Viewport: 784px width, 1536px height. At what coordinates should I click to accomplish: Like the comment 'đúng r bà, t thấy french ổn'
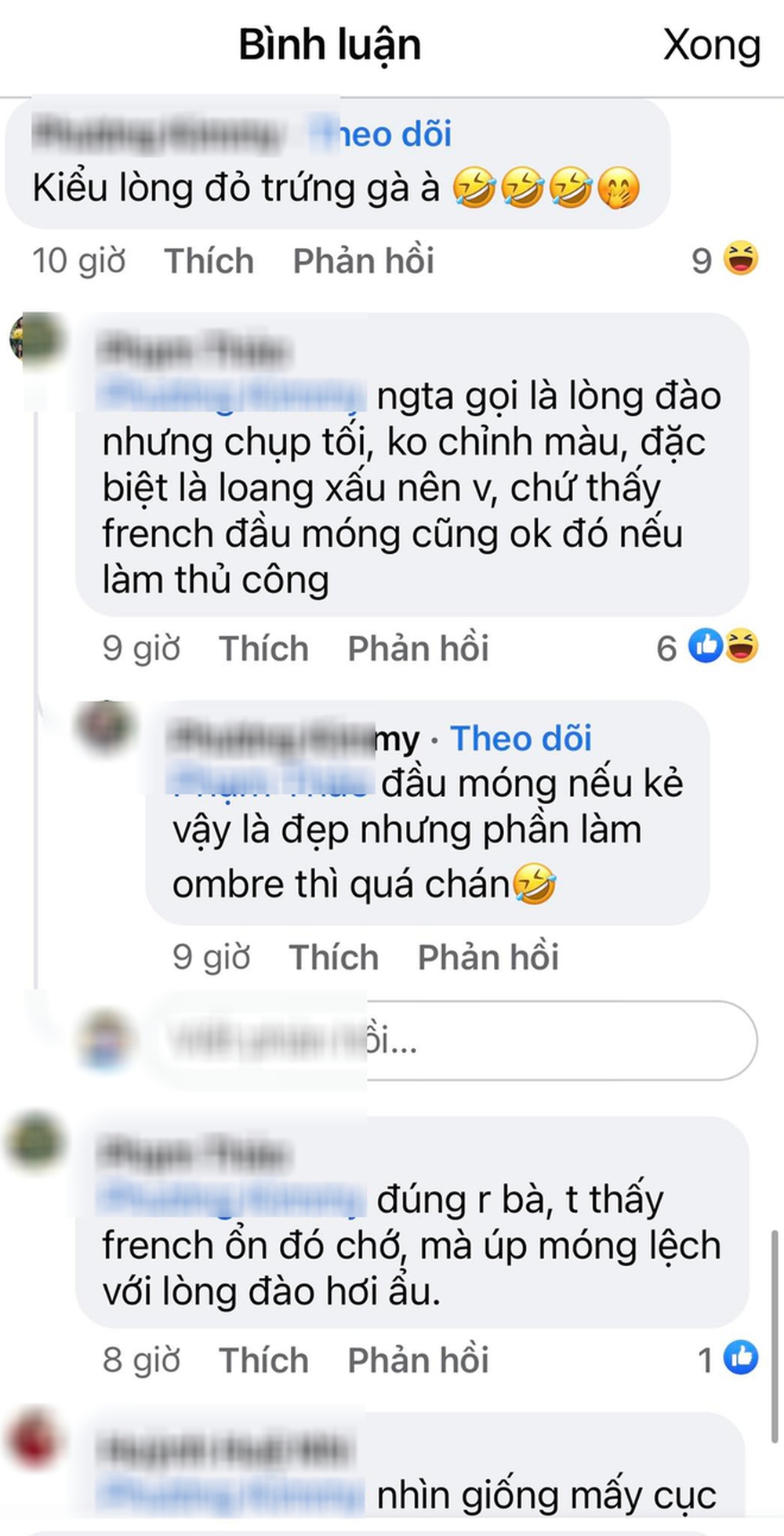tap(263, 1360)
